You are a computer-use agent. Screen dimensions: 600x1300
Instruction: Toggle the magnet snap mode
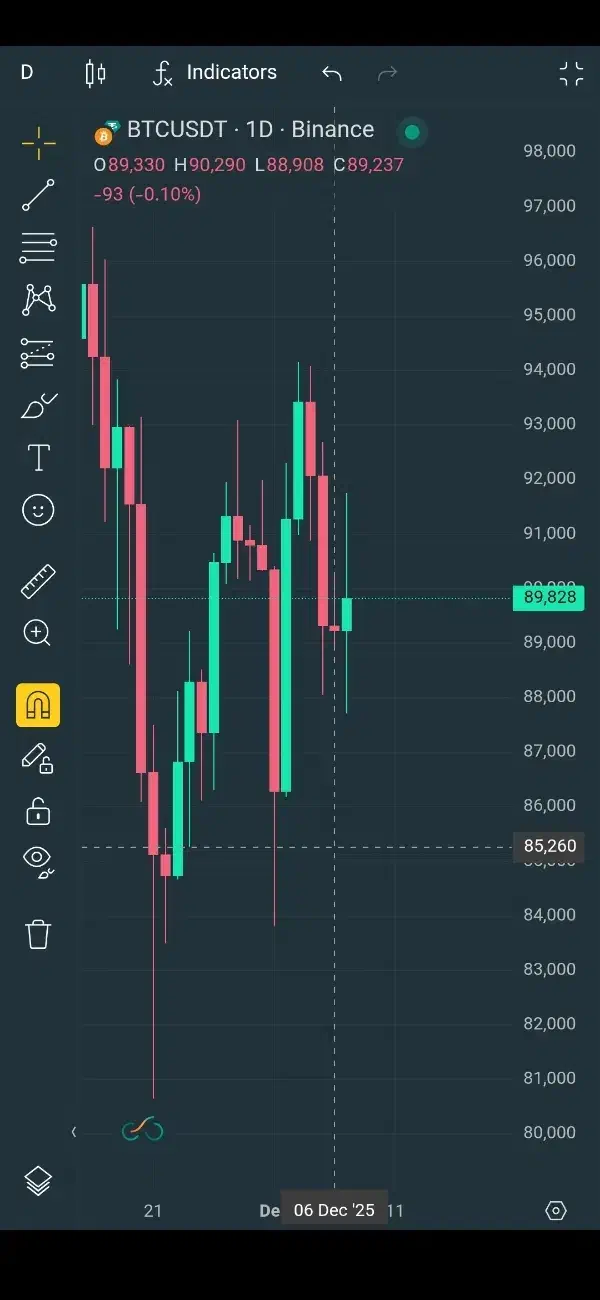pyautogui.click(x=38, y=705)
